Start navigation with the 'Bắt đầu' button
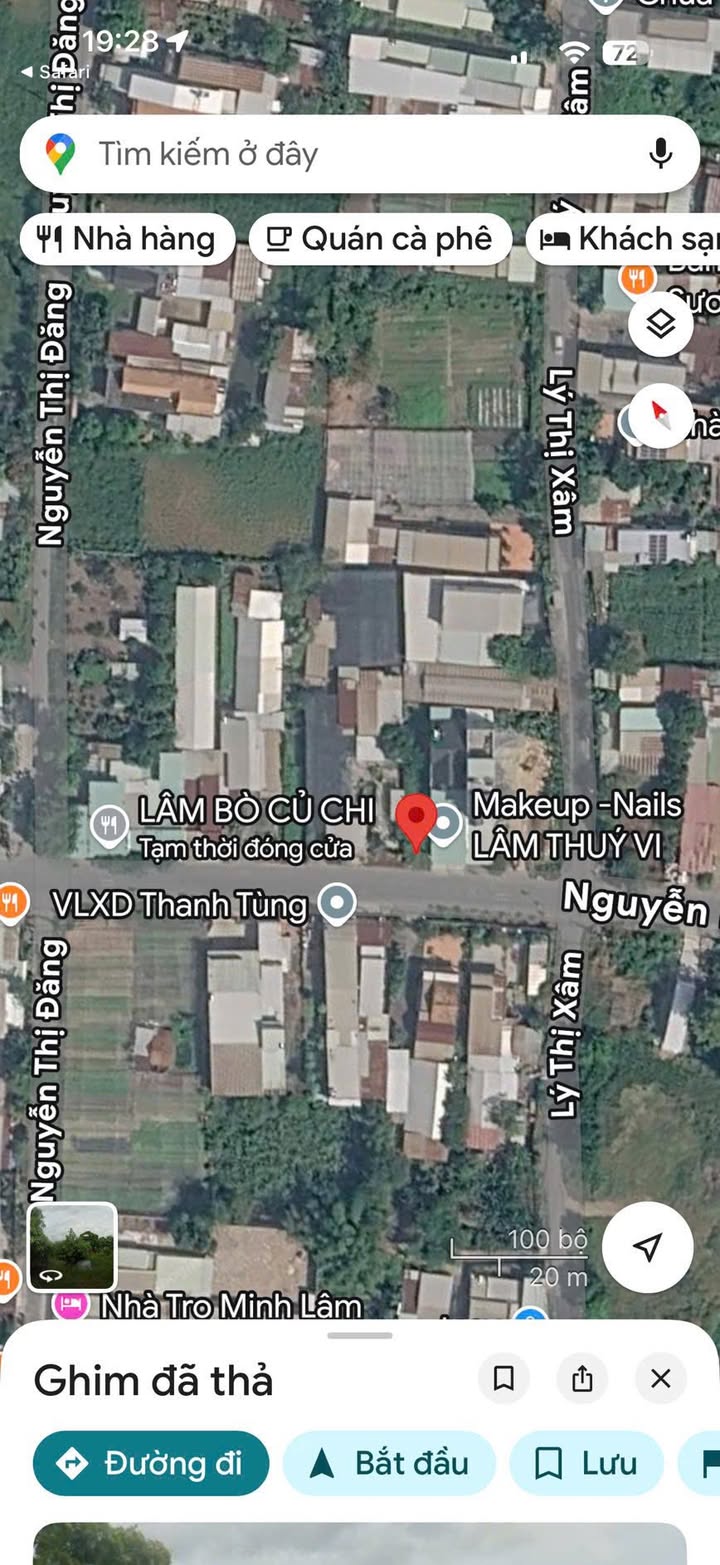This screenshot has width=720, height=1565. tap(389, 1463)
